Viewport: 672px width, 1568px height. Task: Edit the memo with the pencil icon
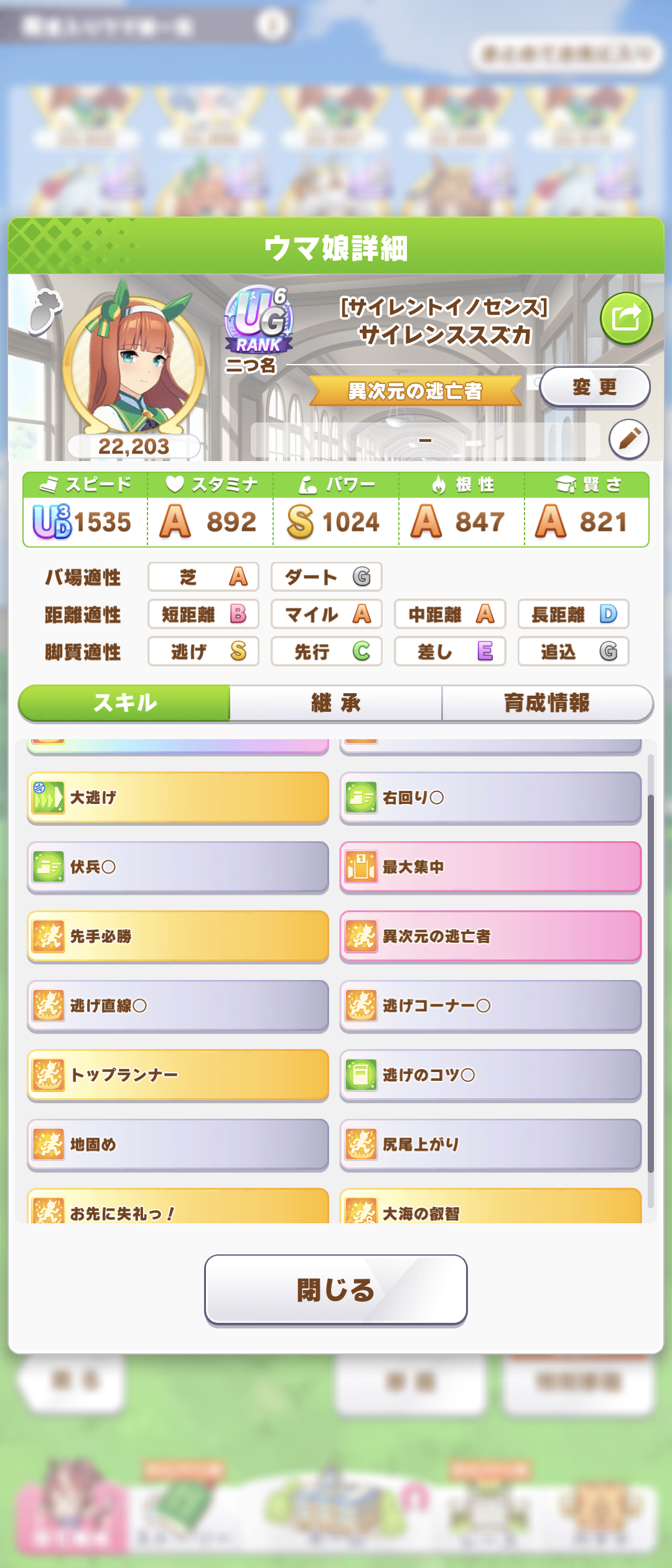[629, 439]
